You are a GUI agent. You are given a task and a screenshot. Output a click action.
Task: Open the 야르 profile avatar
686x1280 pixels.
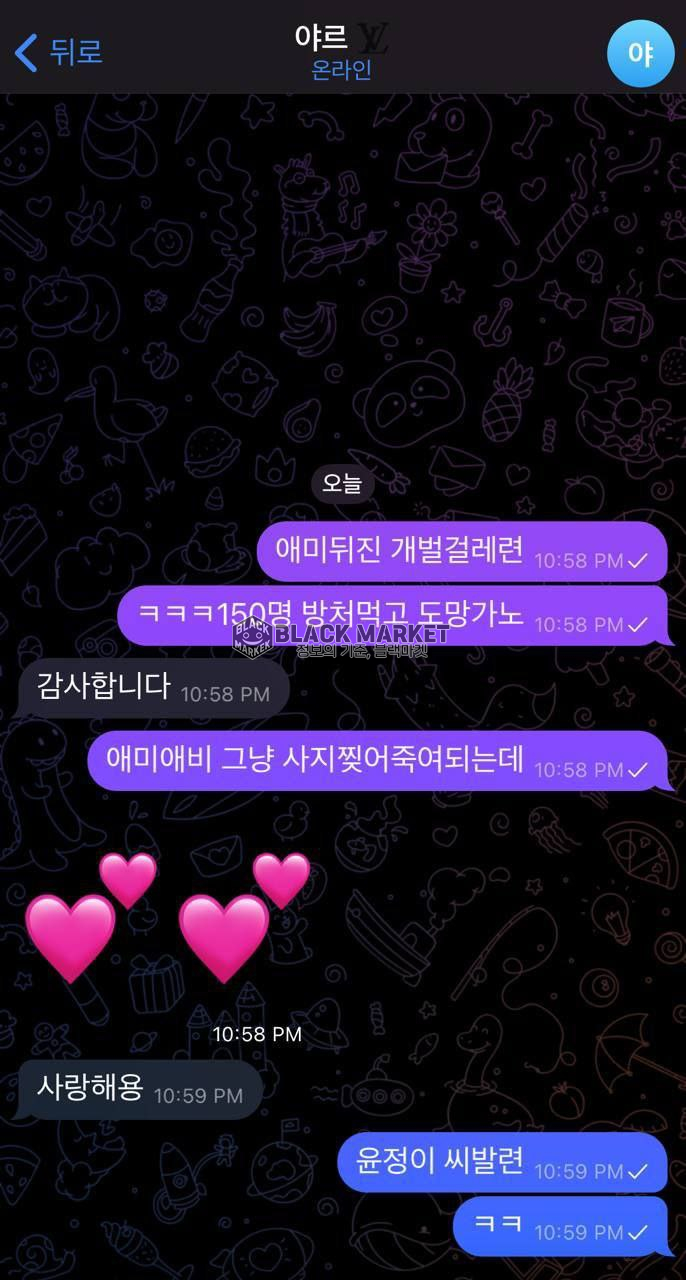(x=640, y=53)
